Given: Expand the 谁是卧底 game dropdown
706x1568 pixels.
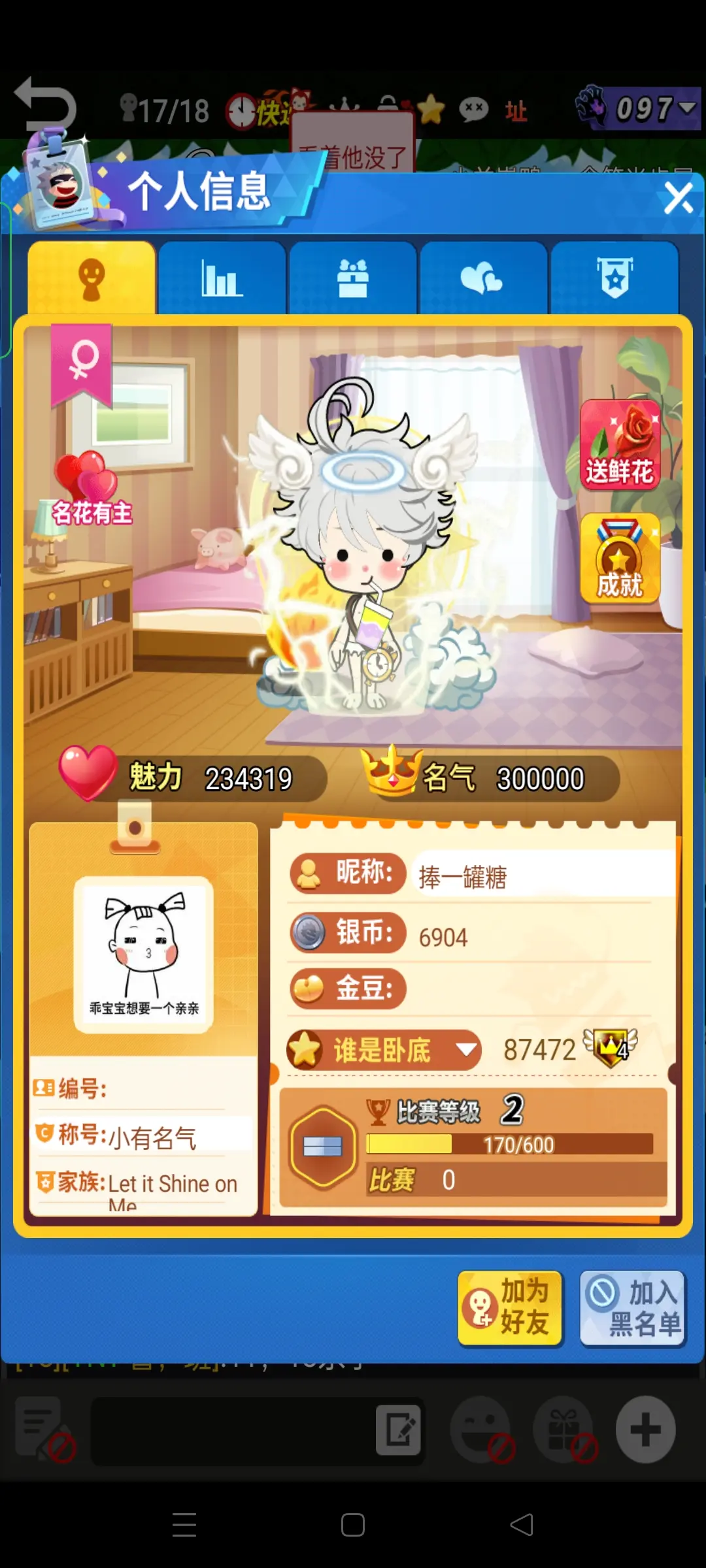Looking at the screenshot, I should (x=466, y=1050).
